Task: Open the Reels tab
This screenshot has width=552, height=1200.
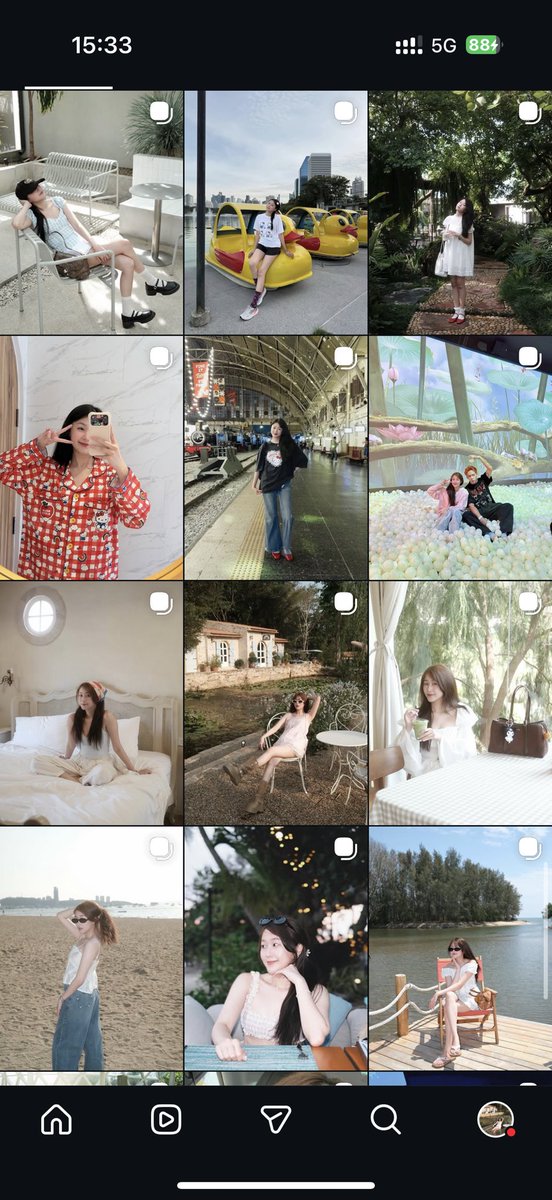Action: 166,1119
